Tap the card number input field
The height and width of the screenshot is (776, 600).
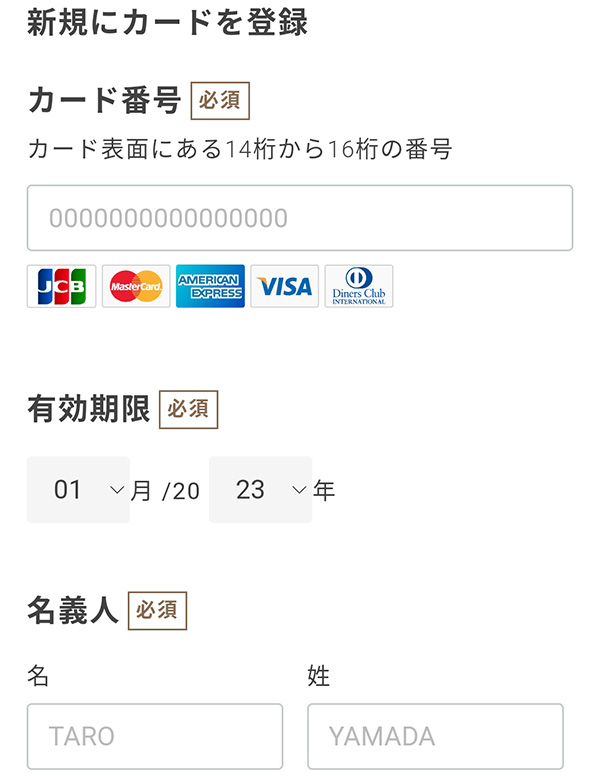click(x=299, y=218)
